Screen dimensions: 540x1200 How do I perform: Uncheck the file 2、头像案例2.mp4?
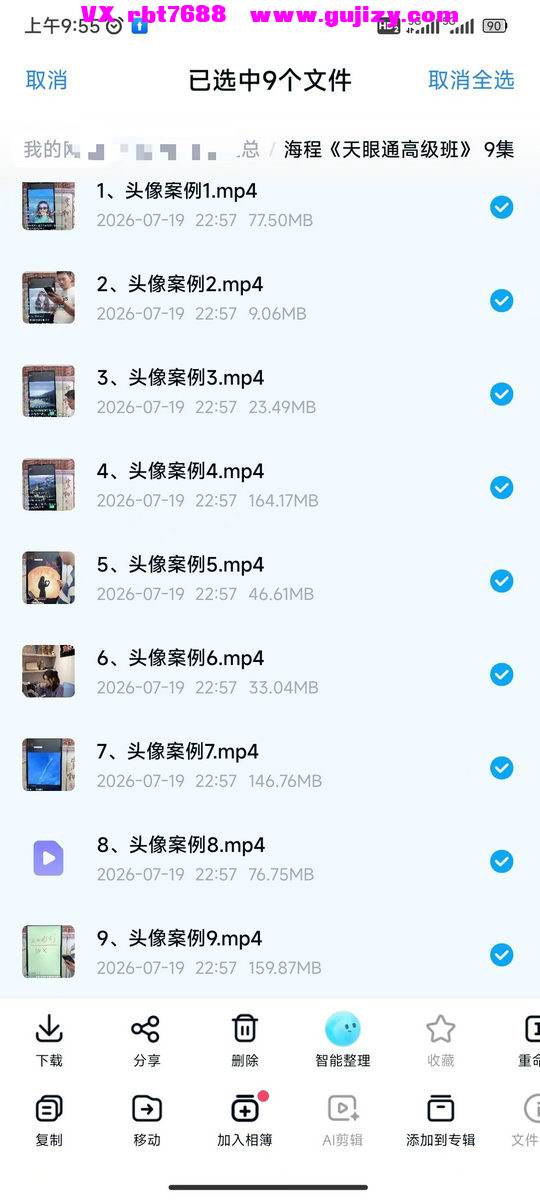tap(501, 300)
